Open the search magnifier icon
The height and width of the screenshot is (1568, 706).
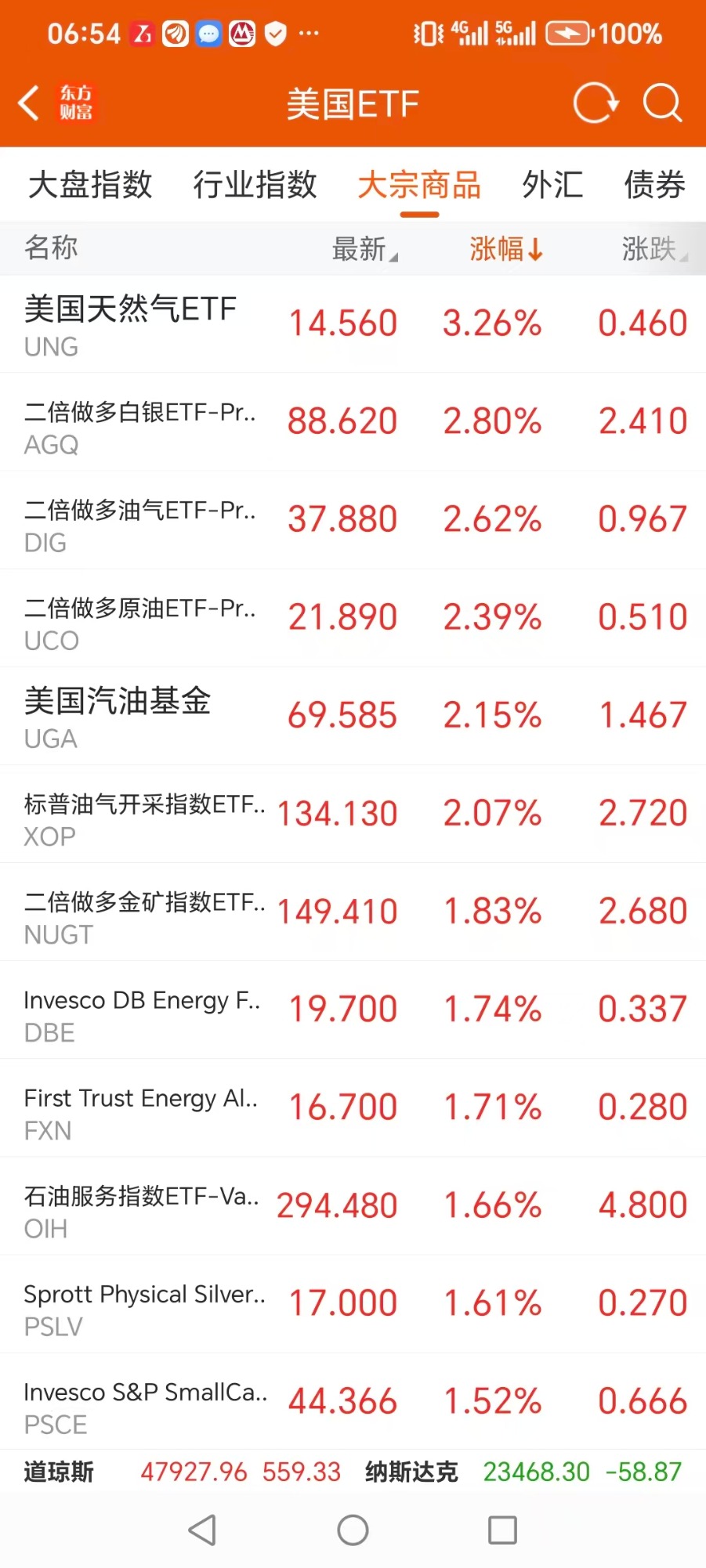[x=662, y=103]
